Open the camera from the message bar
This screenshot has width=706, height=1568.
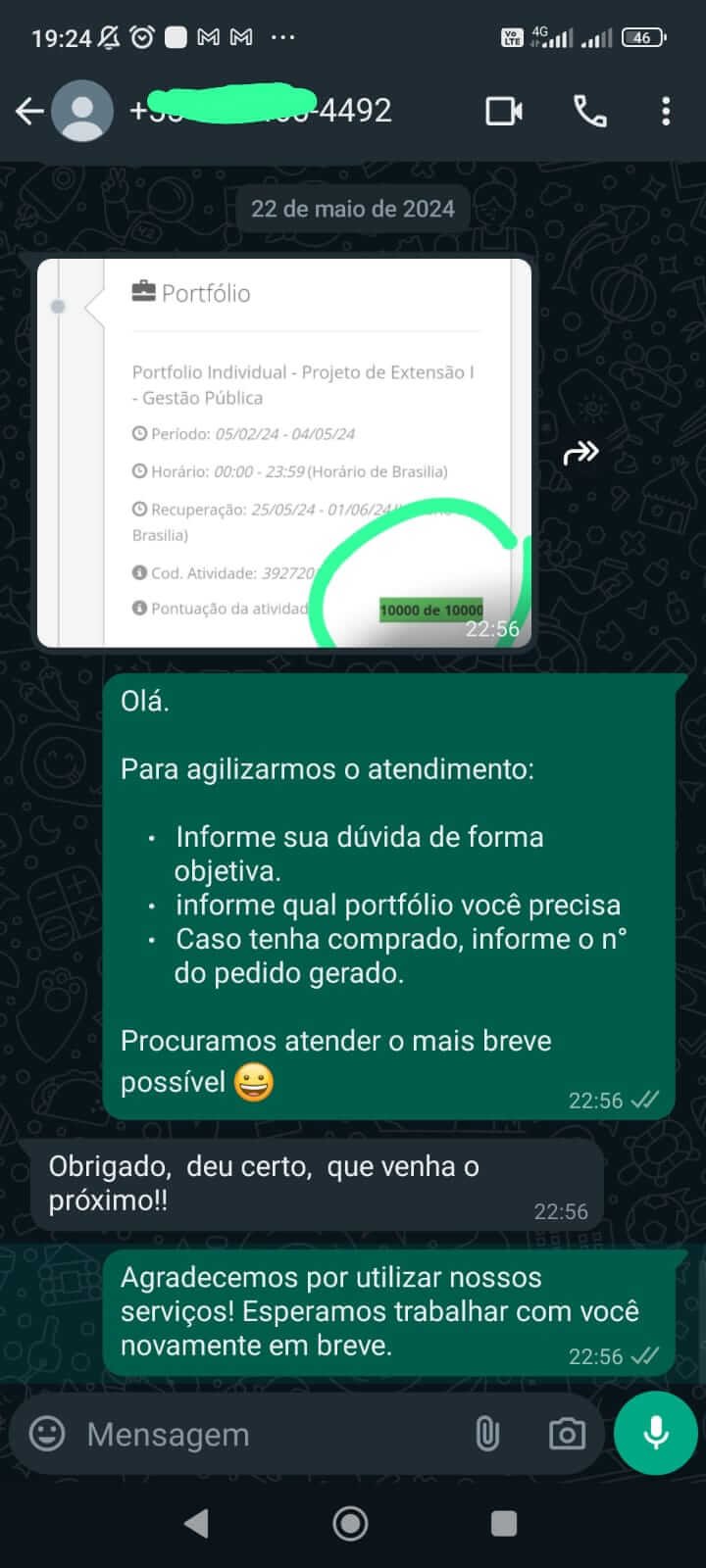pos(566,1434)
